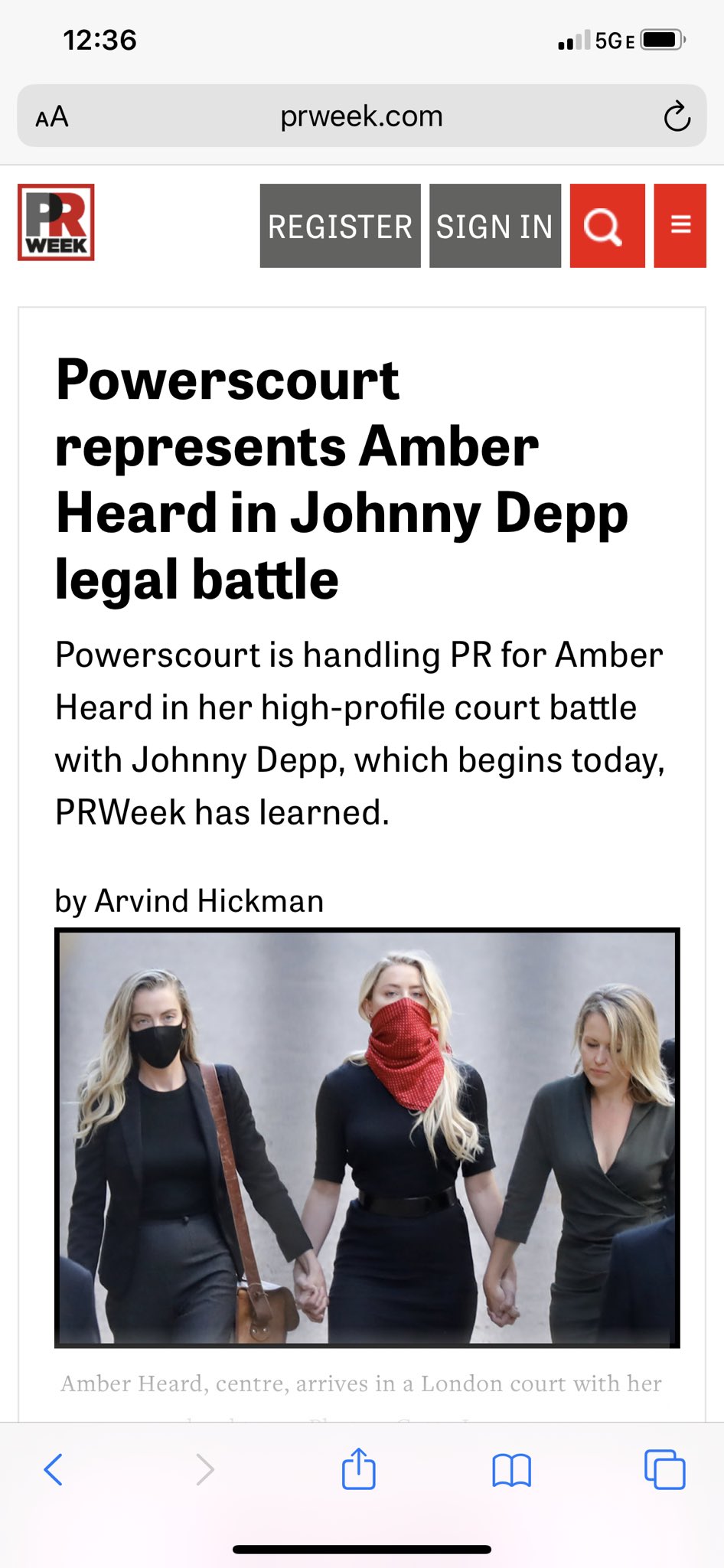Tap the Register button

pyautogui.click(x=340, y=226)
